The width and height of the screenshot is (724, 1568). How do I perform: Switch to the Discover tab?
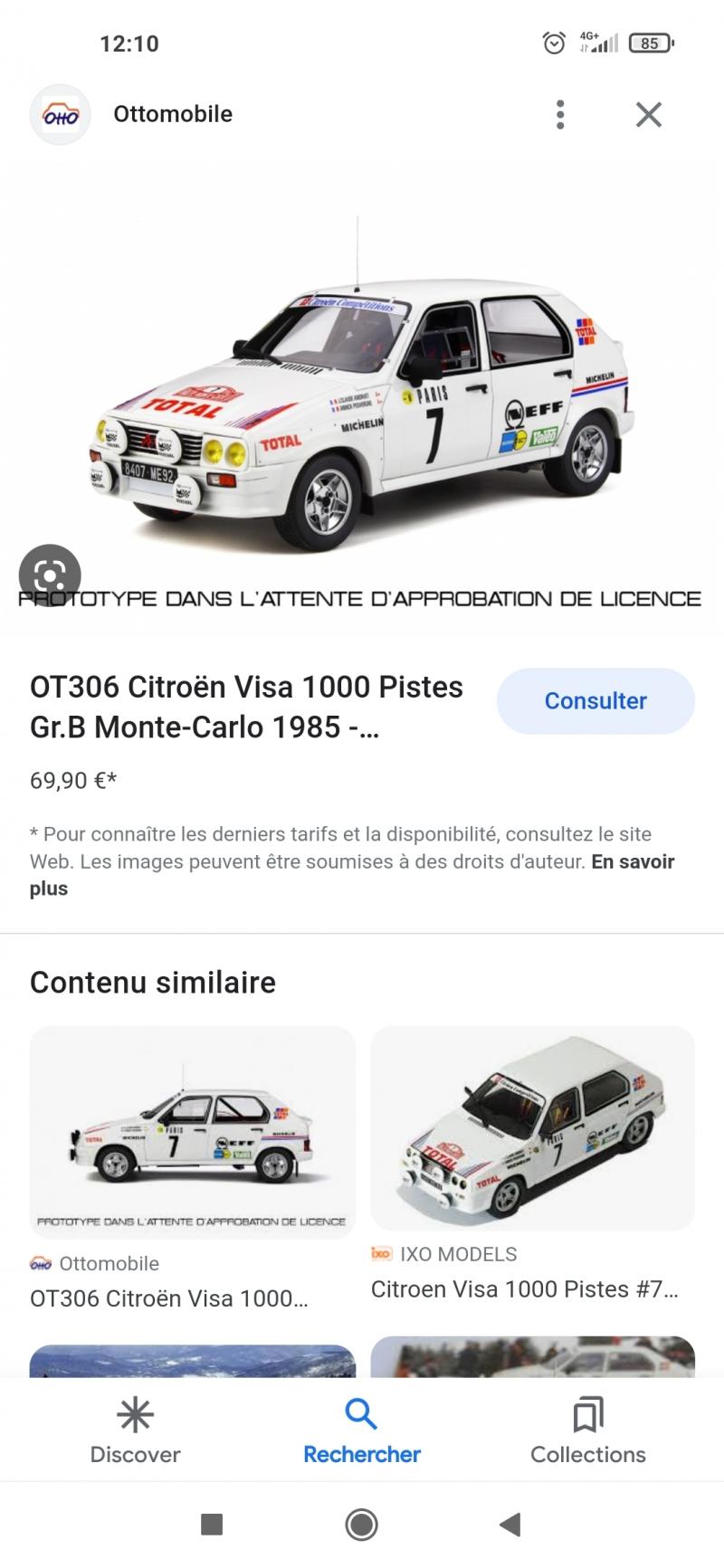click(135, 1430)
